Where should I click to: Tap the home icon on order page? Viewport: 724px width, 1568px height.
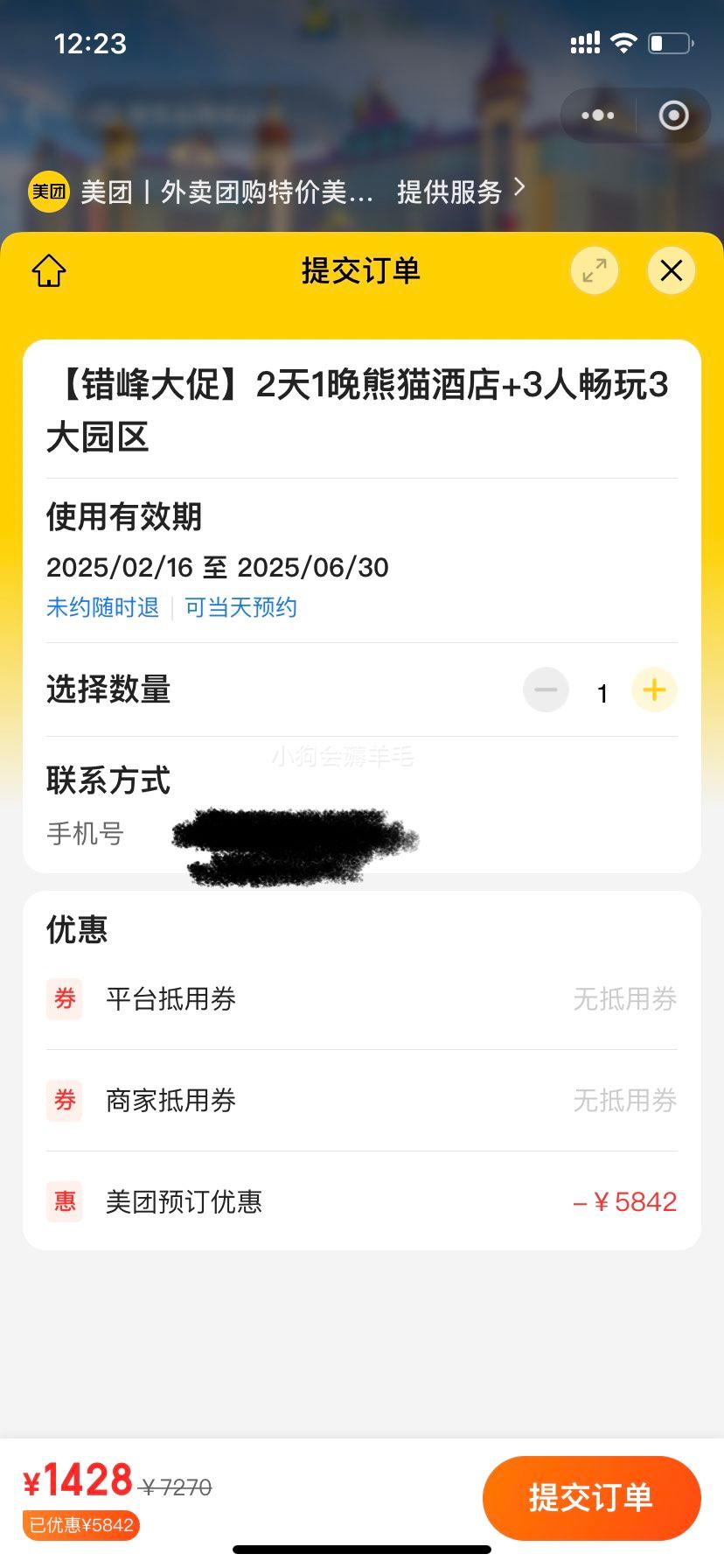pyautogui.click(x=49, y=270)
